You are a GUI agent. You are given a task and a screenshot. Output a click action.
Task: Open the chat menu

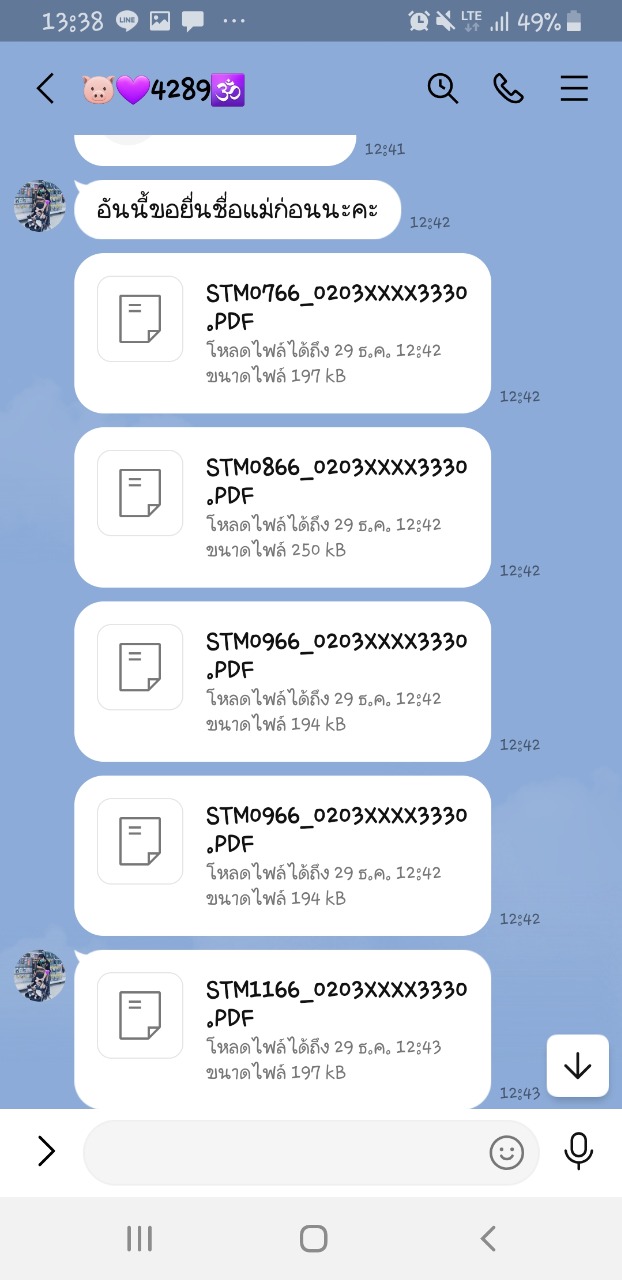click(x=574, y=89)
